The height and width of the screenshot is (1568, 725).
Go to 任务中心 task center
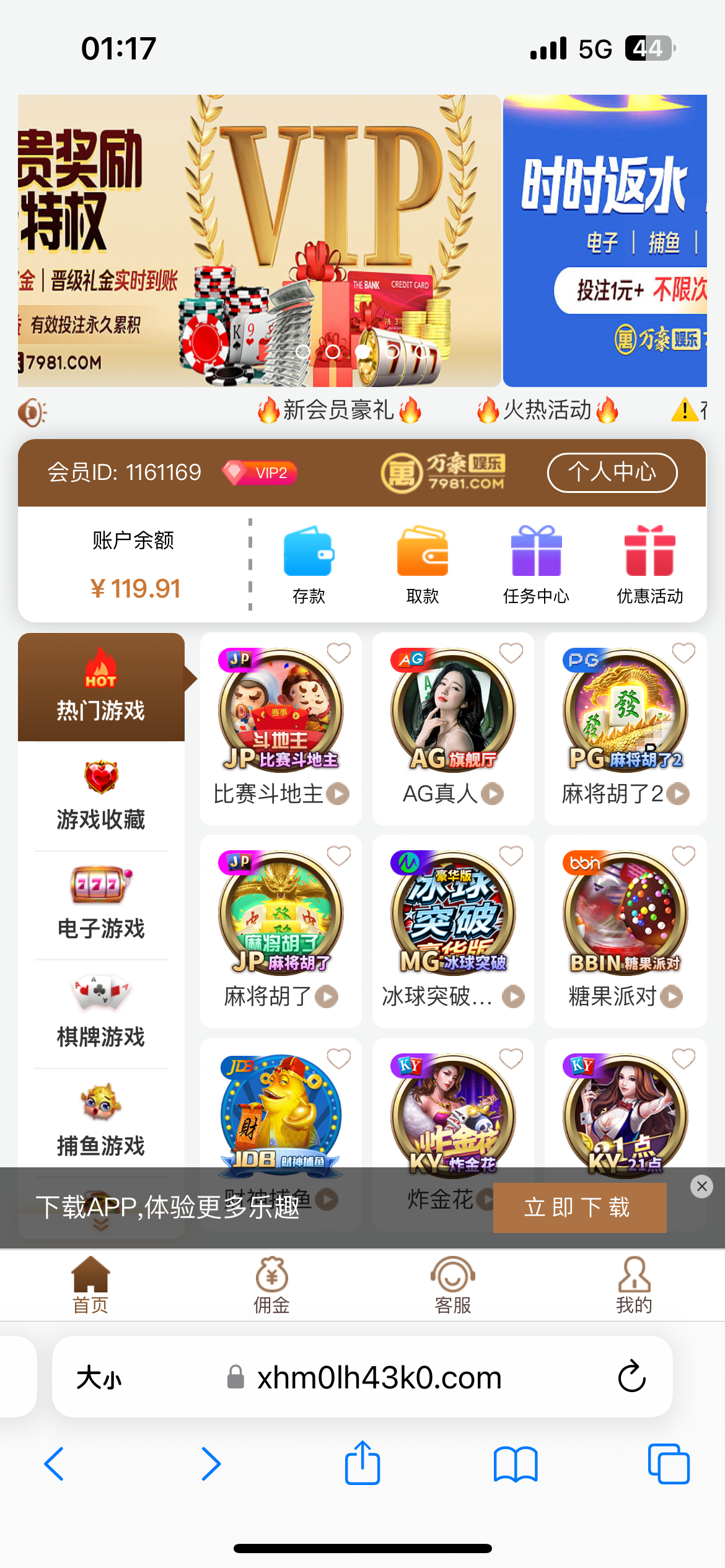536,564
